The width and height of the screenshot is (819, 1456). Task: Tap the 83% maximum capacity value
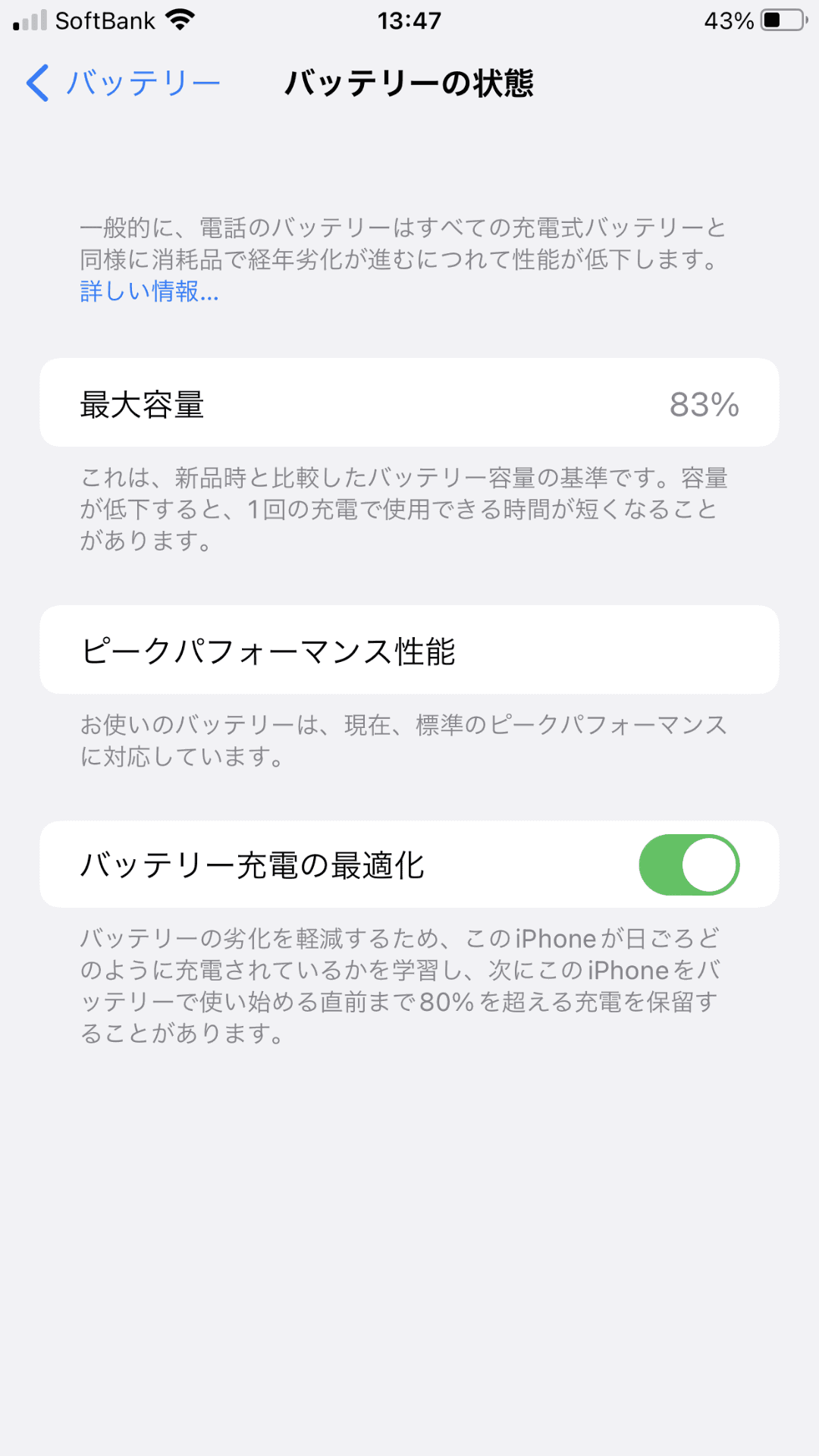tap(706, 403)
